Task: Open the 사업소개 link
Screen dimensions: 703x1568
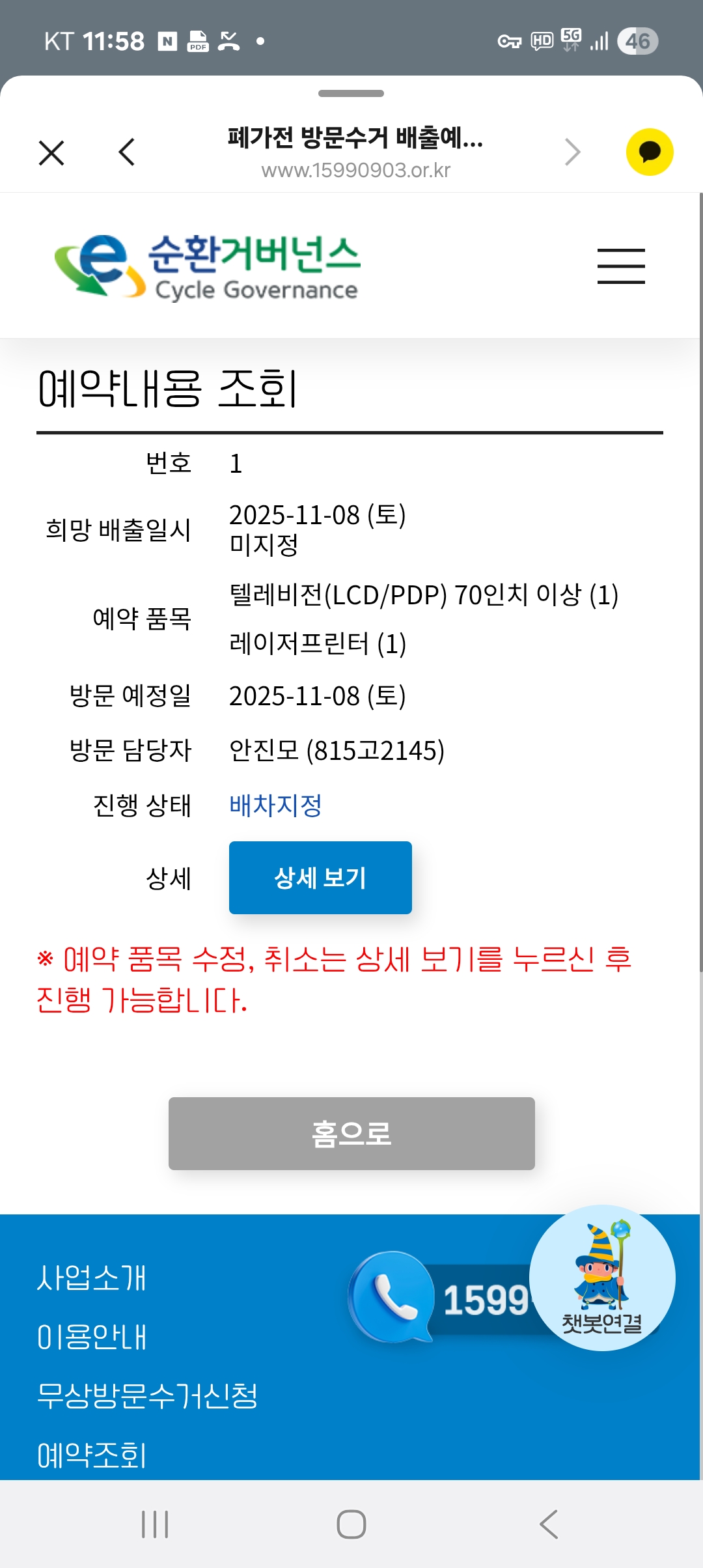Action: [92, 1278]
